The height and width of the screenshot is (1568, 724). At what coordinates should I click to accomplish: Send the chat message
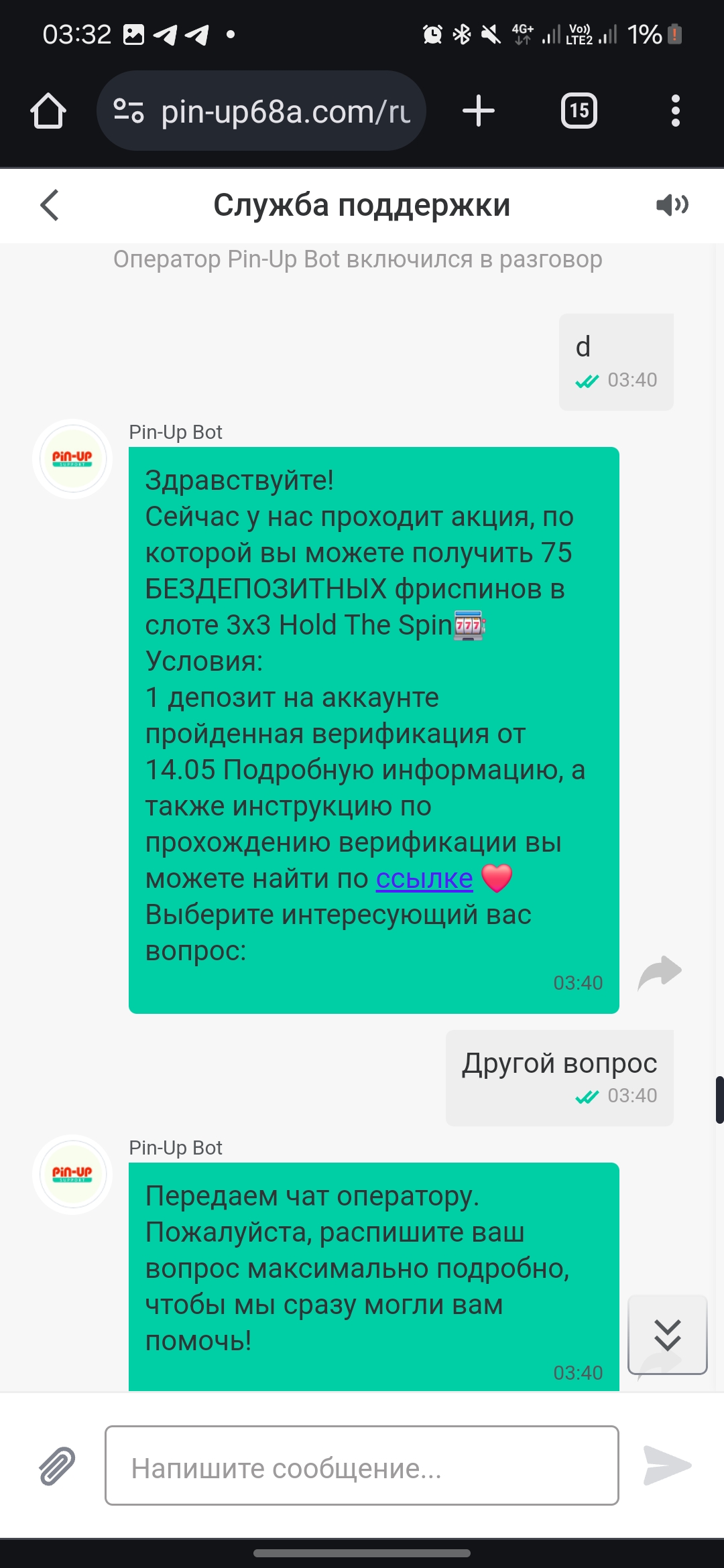click(667, 1465)
